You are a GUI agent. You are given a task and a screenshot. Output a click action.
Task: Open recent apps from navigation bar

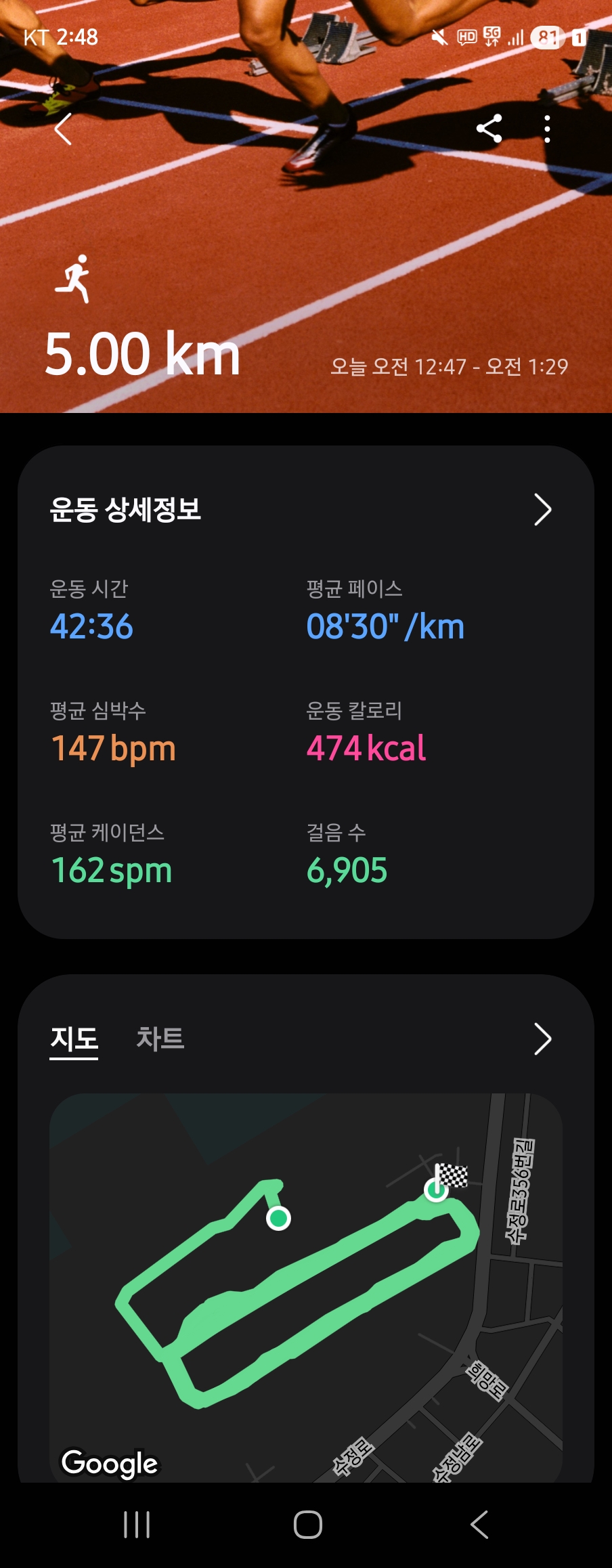coord(137,1525)
